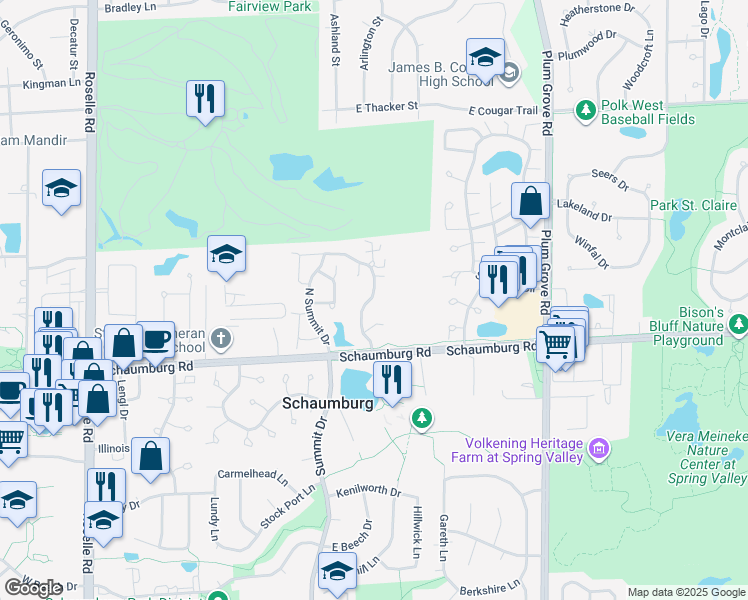Select the school marker below Kingman Ln
748x600 pixels.
click(x=61, y=189)
